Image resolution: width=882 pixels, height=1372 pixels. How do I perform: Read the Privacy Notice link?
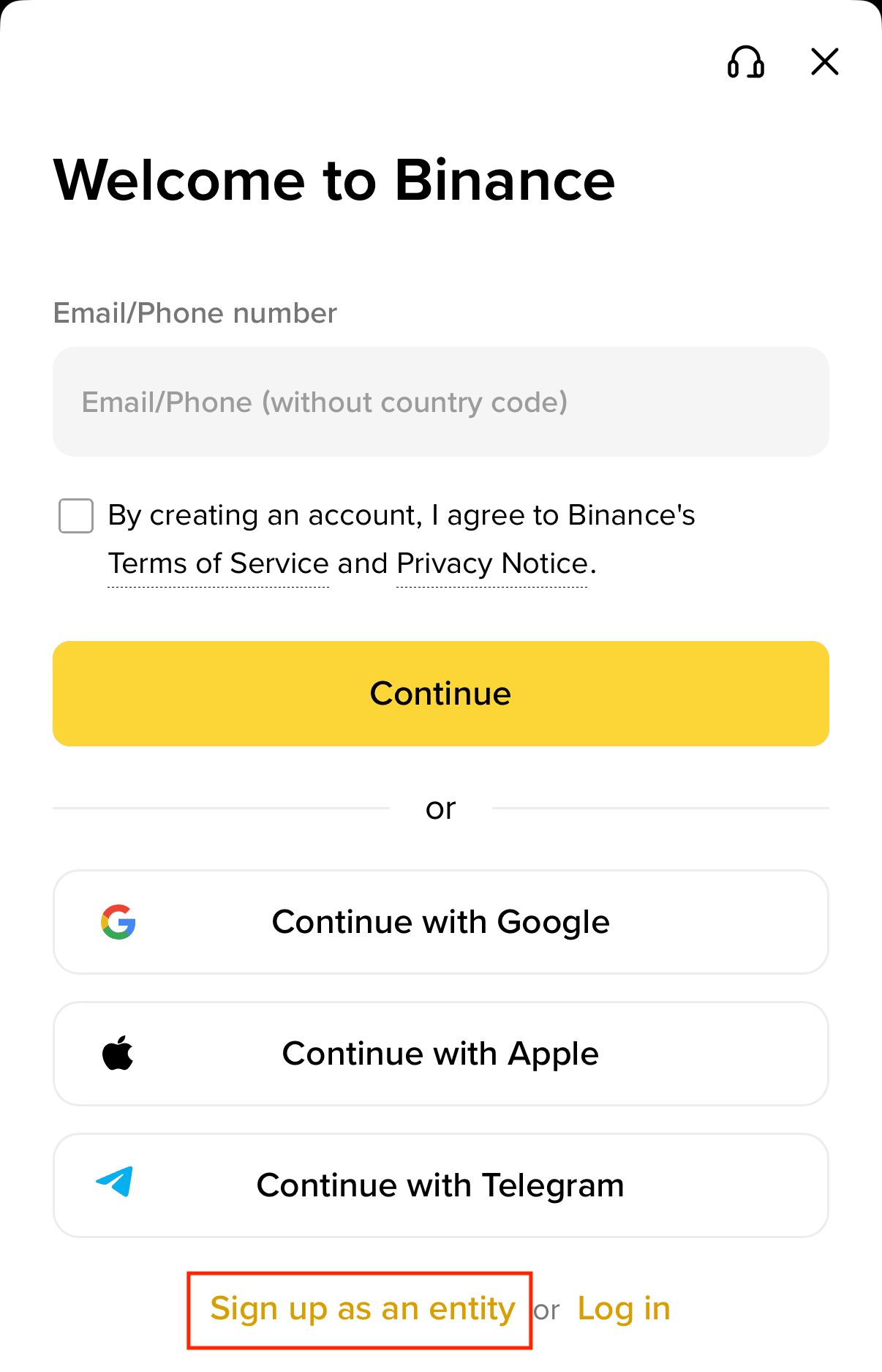492,564
